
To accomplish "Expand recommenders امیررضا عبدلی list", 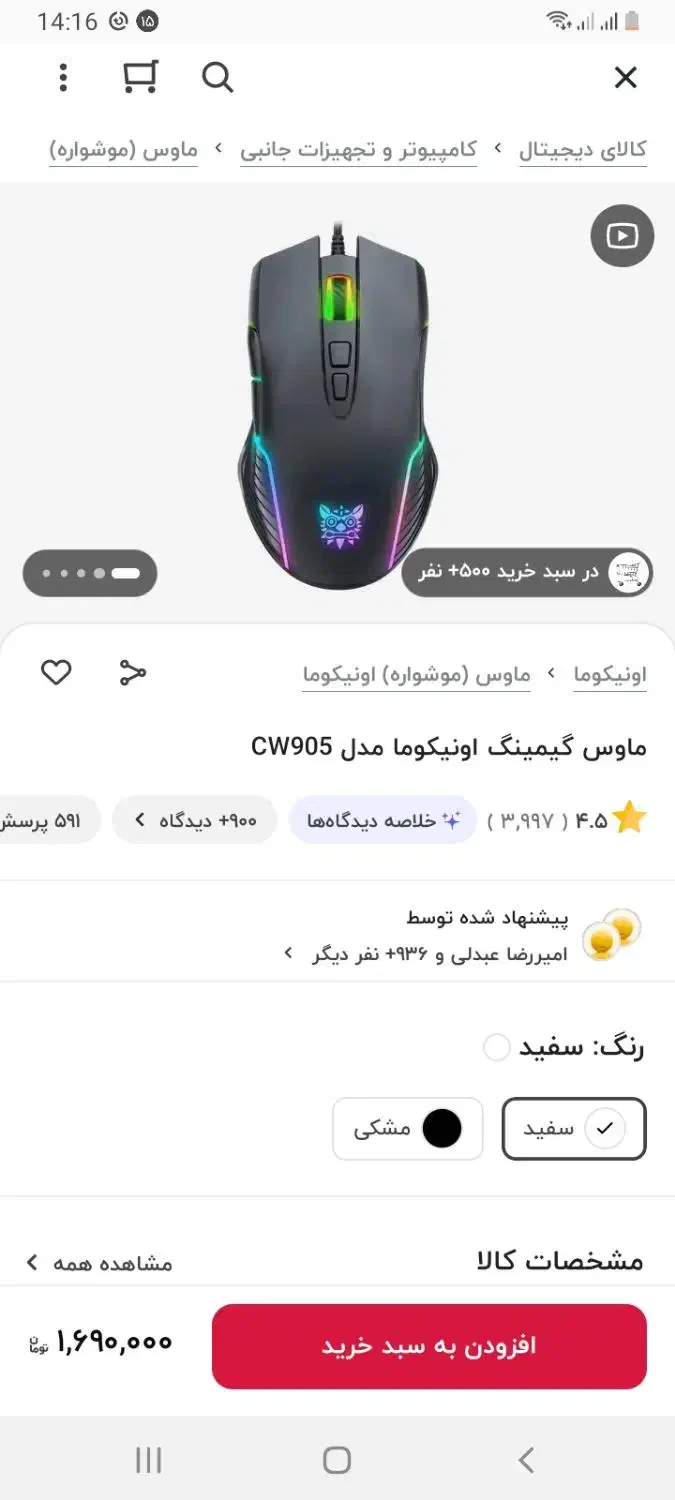I will [430, 954].
